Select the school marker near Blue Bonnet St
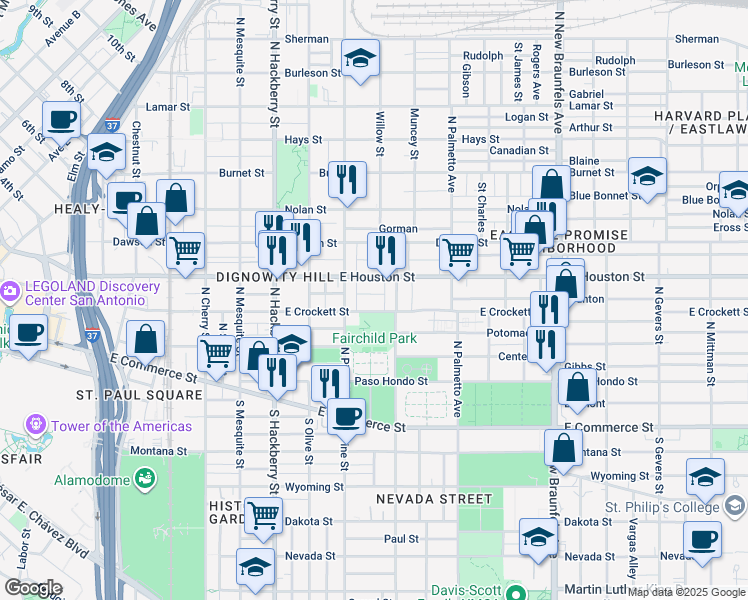Screen dimensions: 748x600 (647, 176)
